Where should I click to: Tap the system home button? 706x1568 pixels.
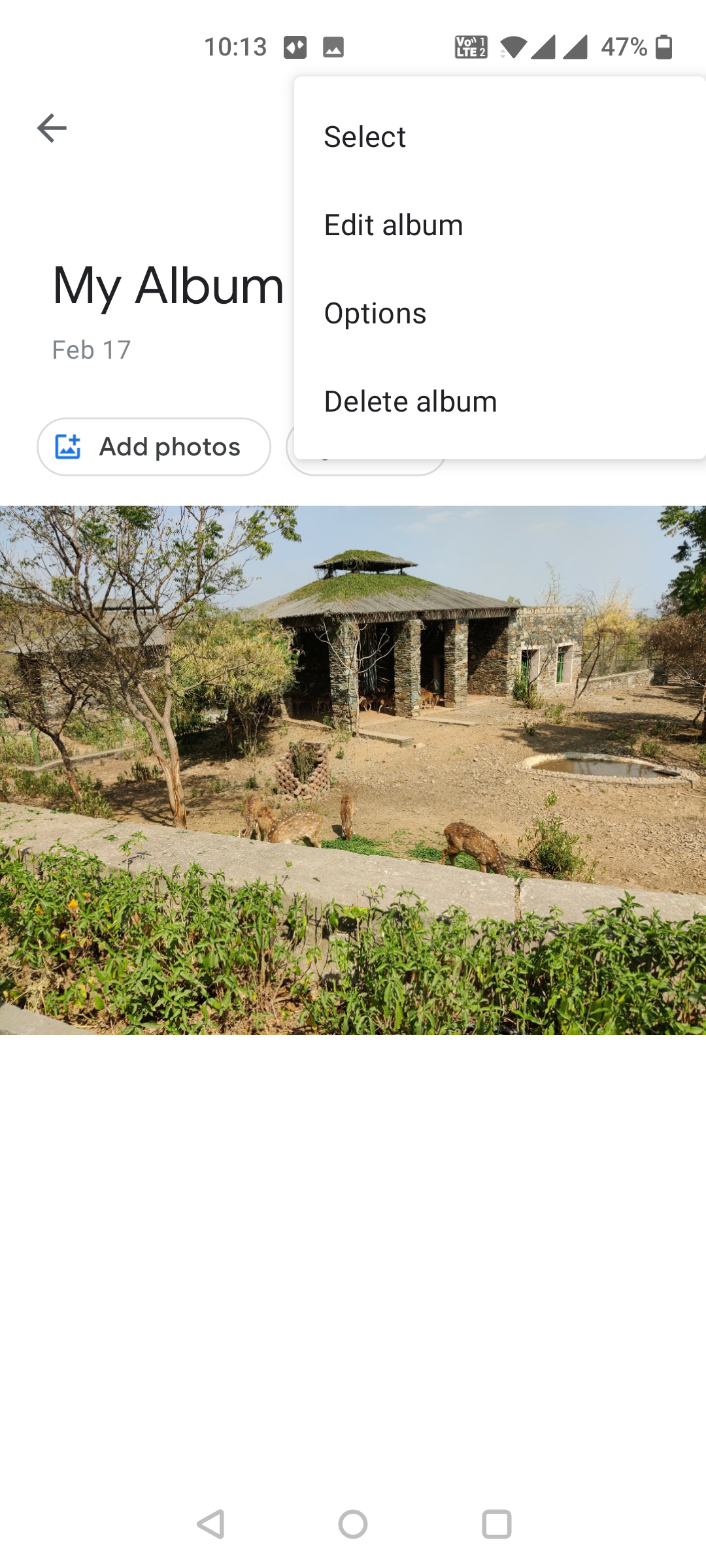[353, 1524]
